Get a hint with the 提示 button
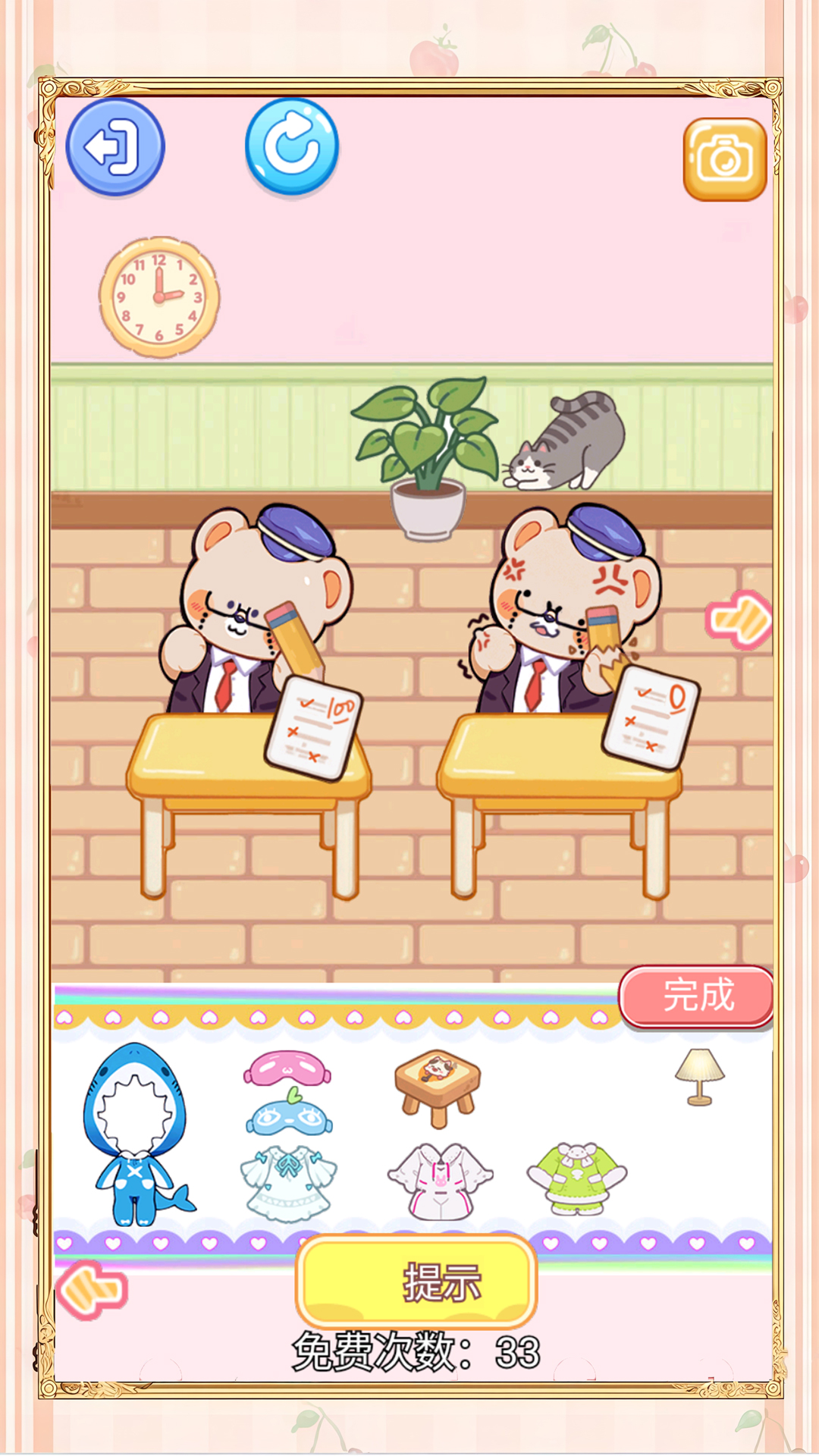819x1456 pixels. pyautogui.click(x=416, y=1282)
